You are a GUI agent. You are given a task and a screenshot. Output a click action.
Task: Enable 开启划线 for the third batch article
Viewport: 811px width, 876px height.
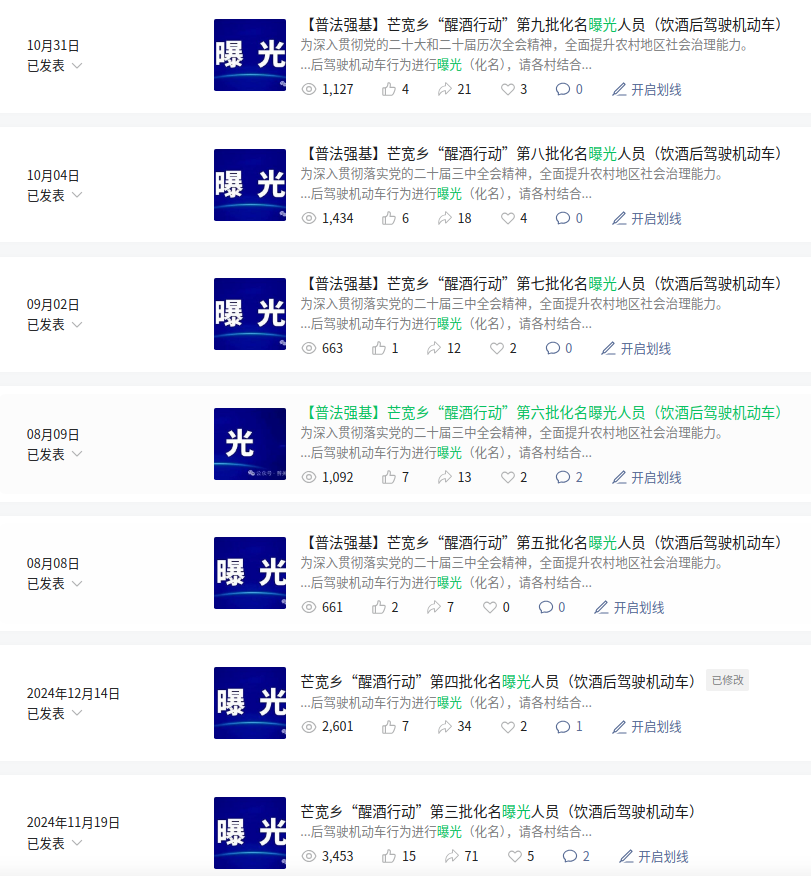653,856
